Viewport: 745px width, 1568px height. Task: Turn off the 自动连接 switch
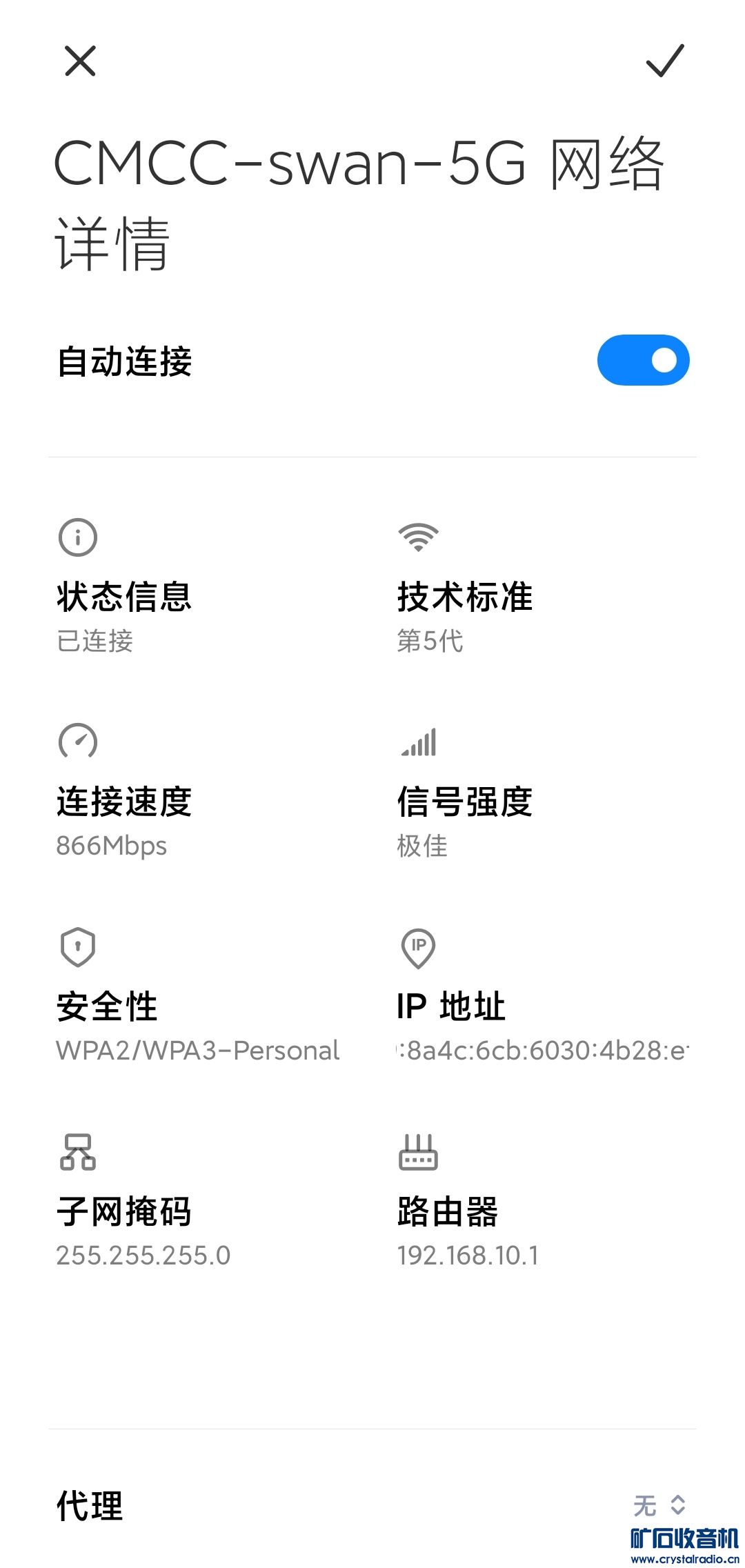coord(643,360)
